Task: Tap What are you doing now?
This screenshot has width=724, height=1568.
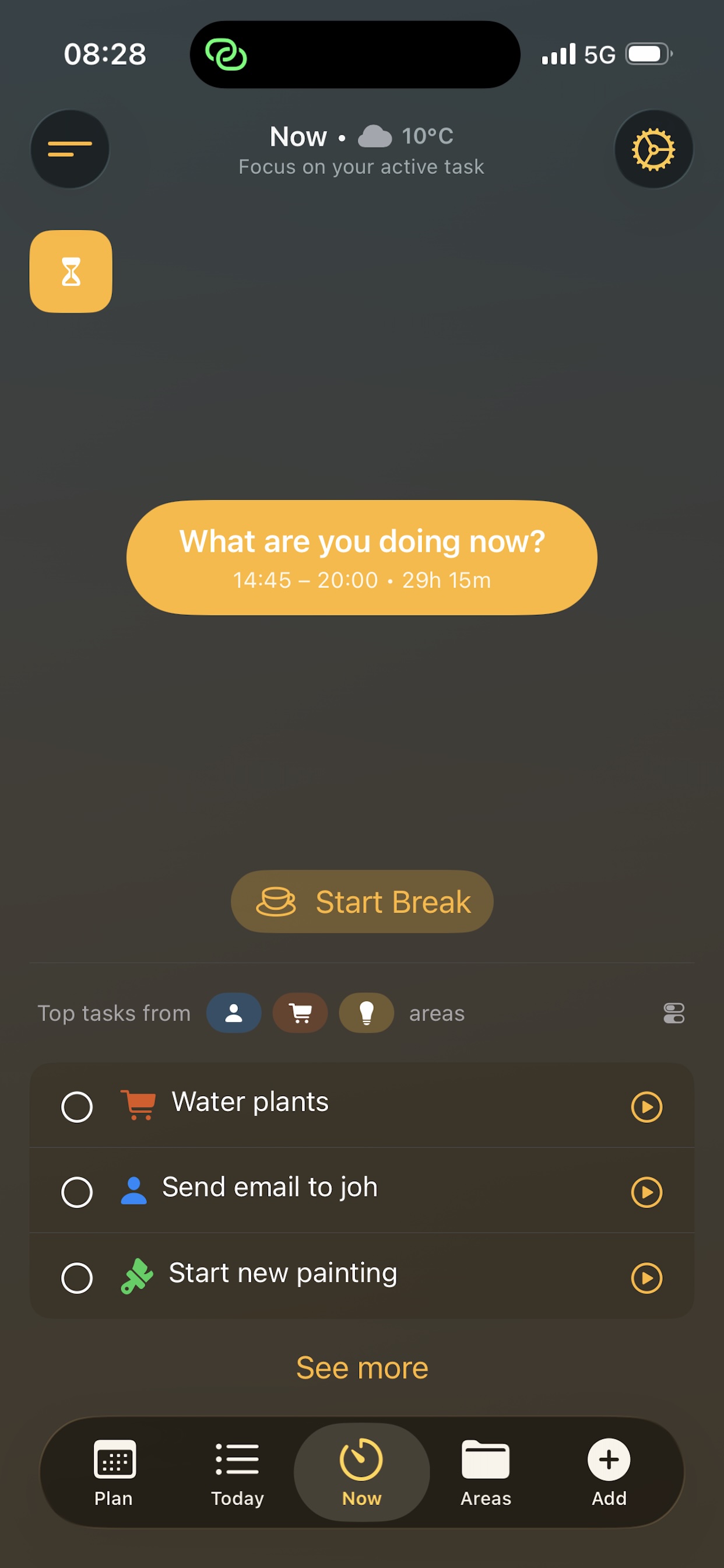Action: tap(361, 558)
